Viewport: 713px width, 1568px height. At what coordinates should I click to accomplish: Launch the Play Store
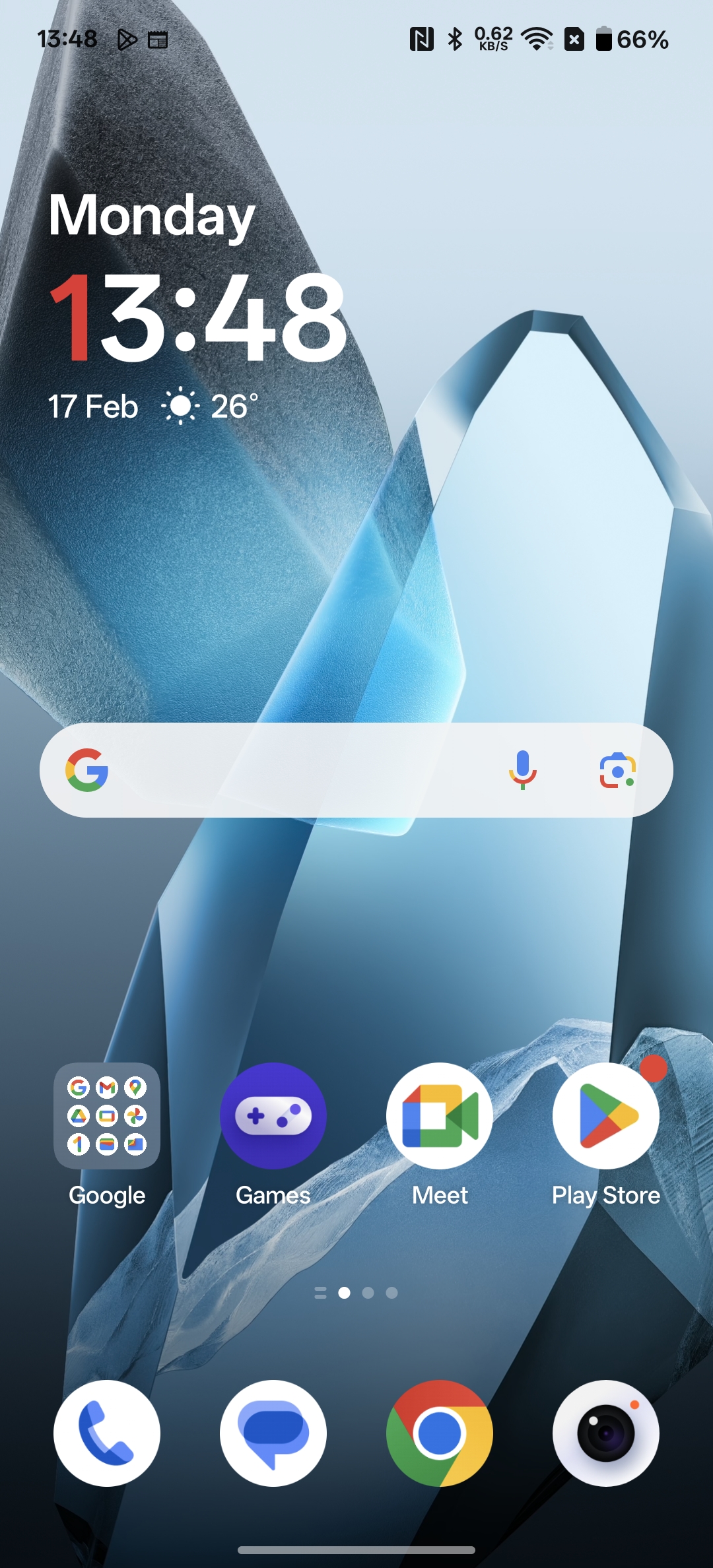606,1116
